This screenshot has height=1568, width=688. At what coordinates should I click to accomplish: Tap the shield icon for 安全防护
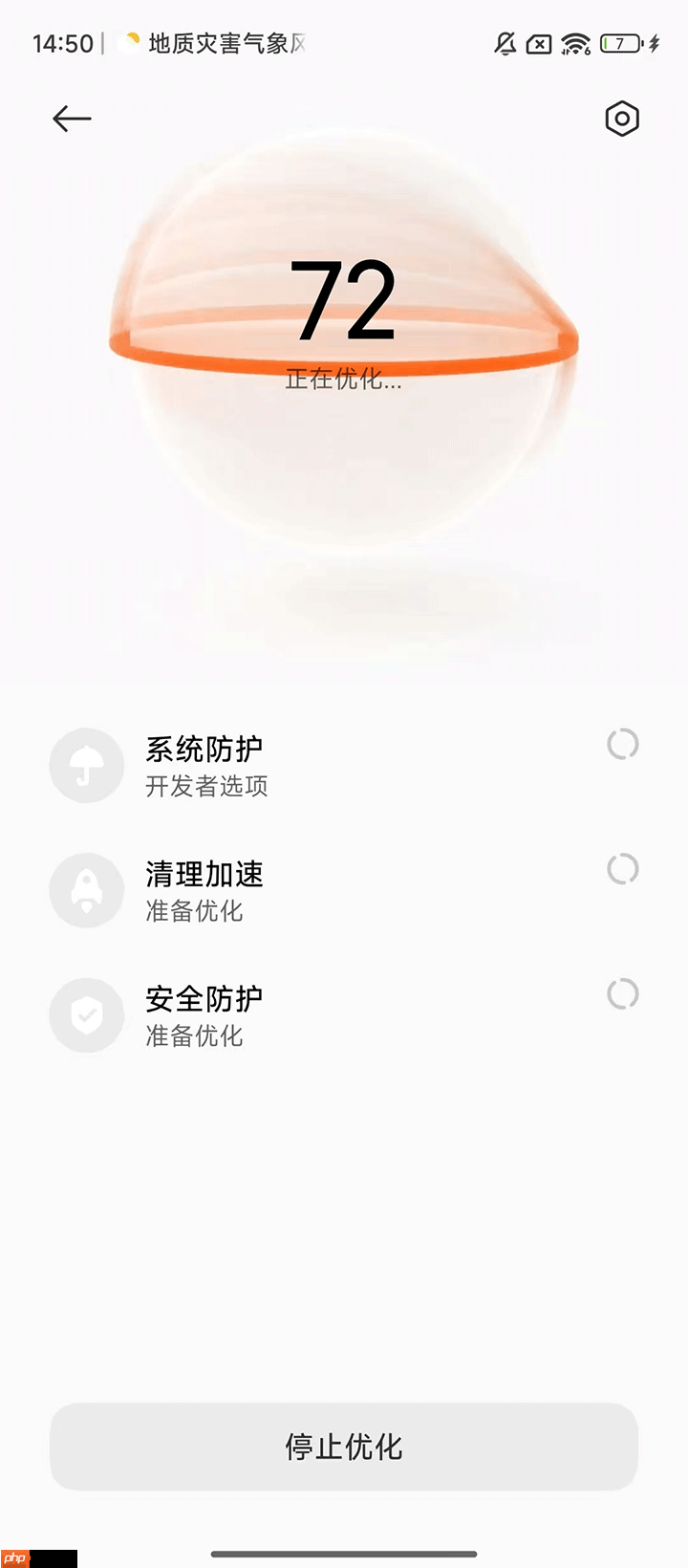click(86, 1014)
